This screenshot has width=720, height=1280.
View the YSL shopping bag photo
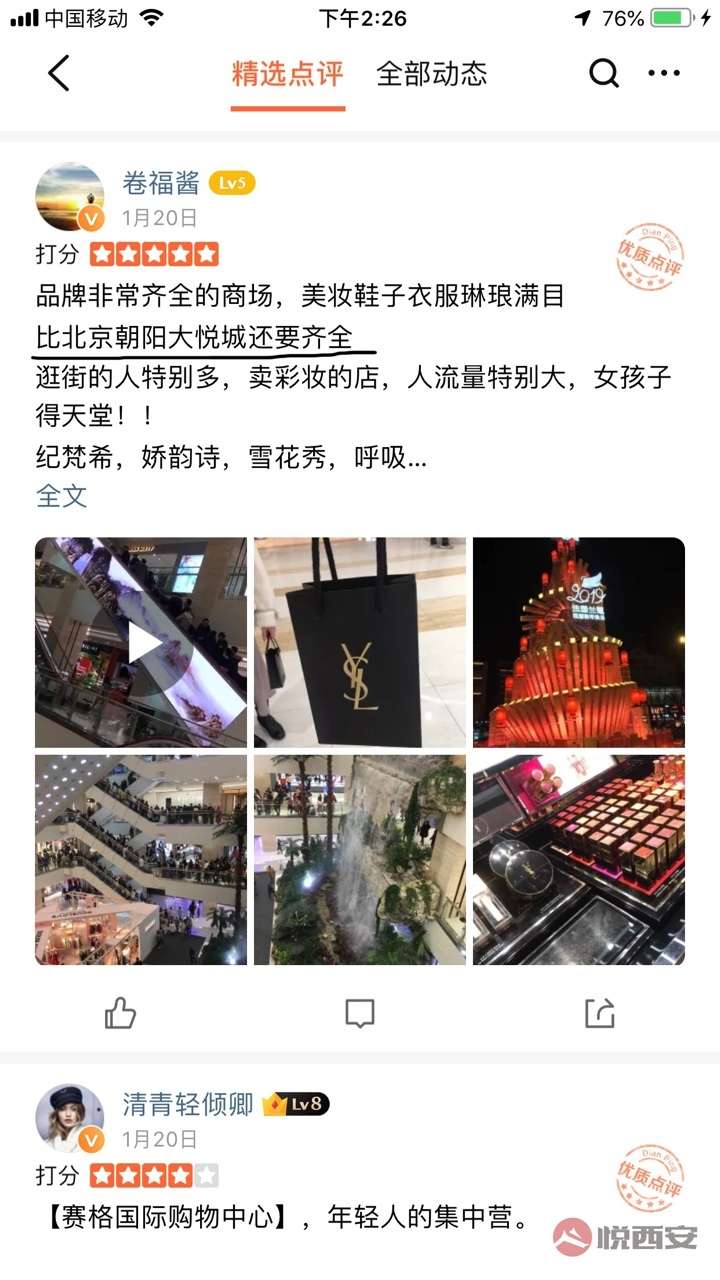(360, 643)
